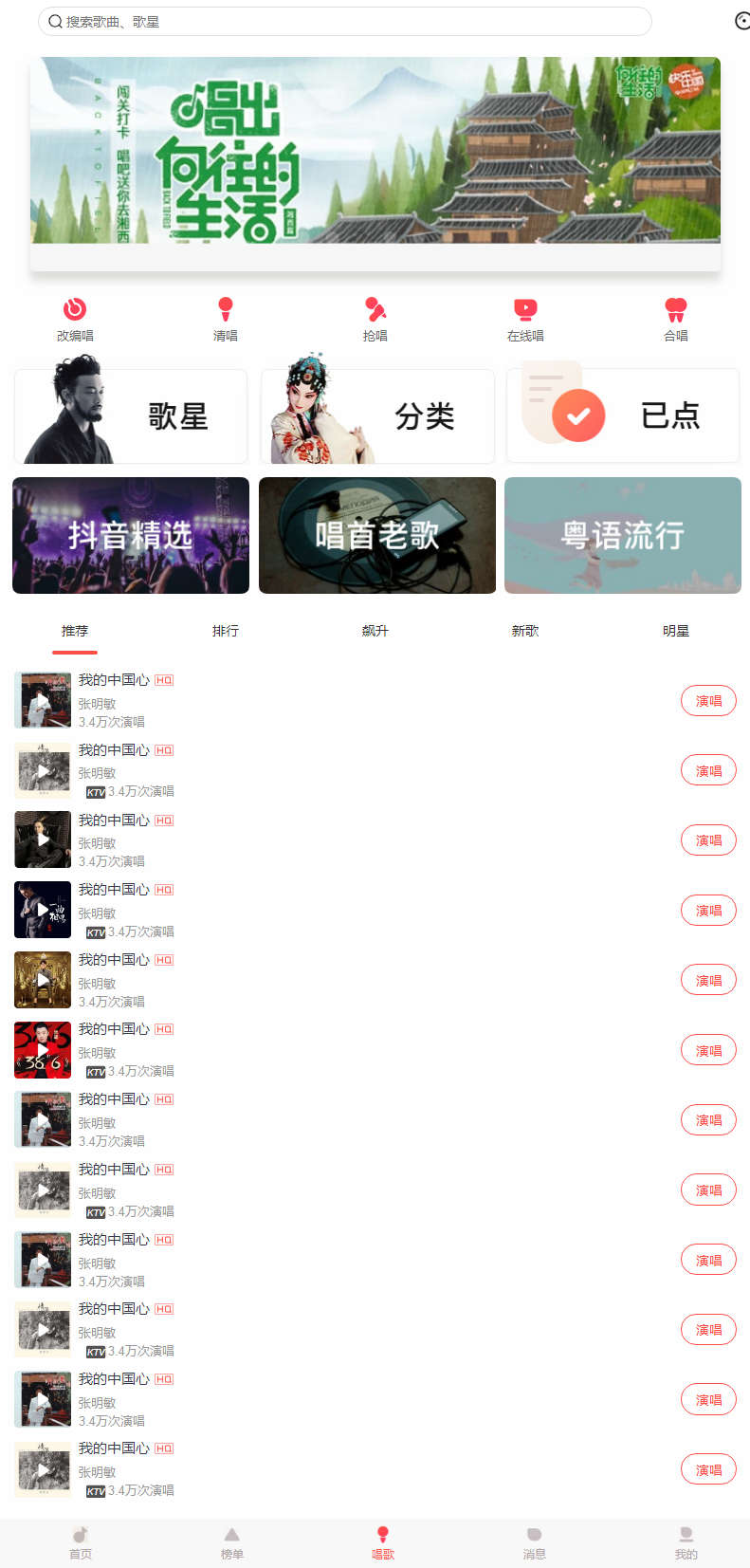Switch to the 明星 tab

tap(675, 631)
